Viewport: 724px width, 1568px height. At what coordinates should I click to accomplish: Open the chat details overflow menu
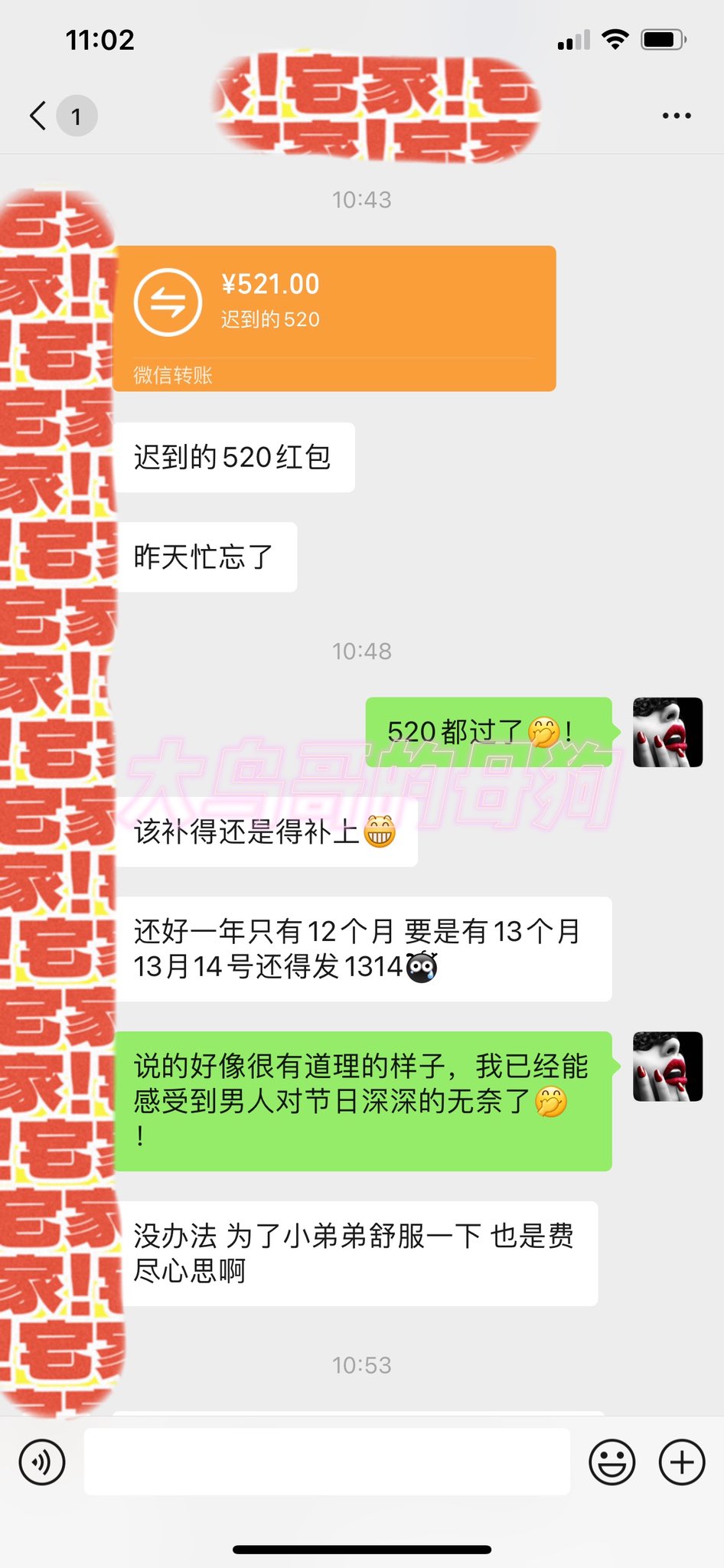pyautogui.click(x=677, y=116)
